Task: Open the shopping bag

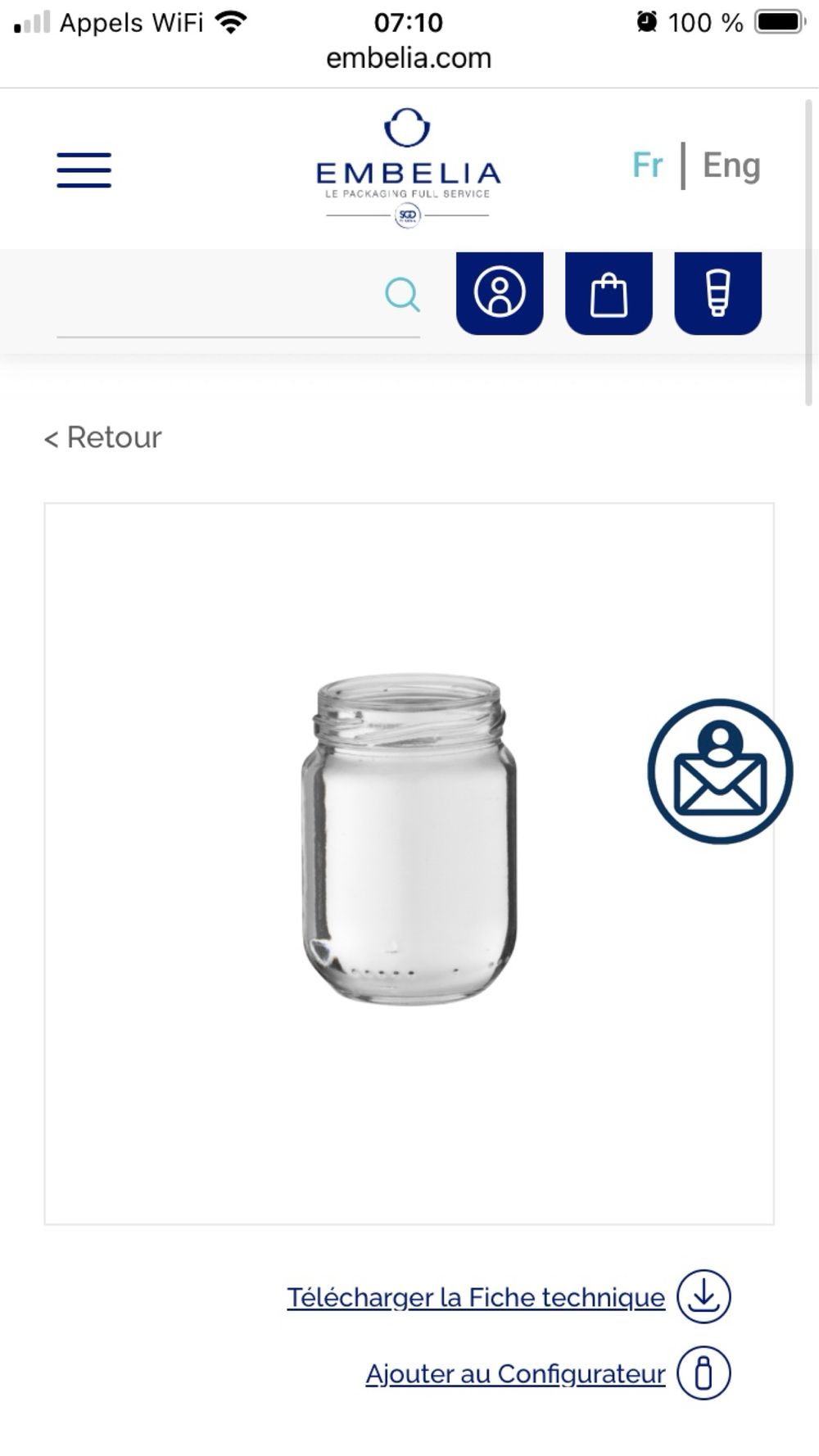Action: (x=609, y=292)
